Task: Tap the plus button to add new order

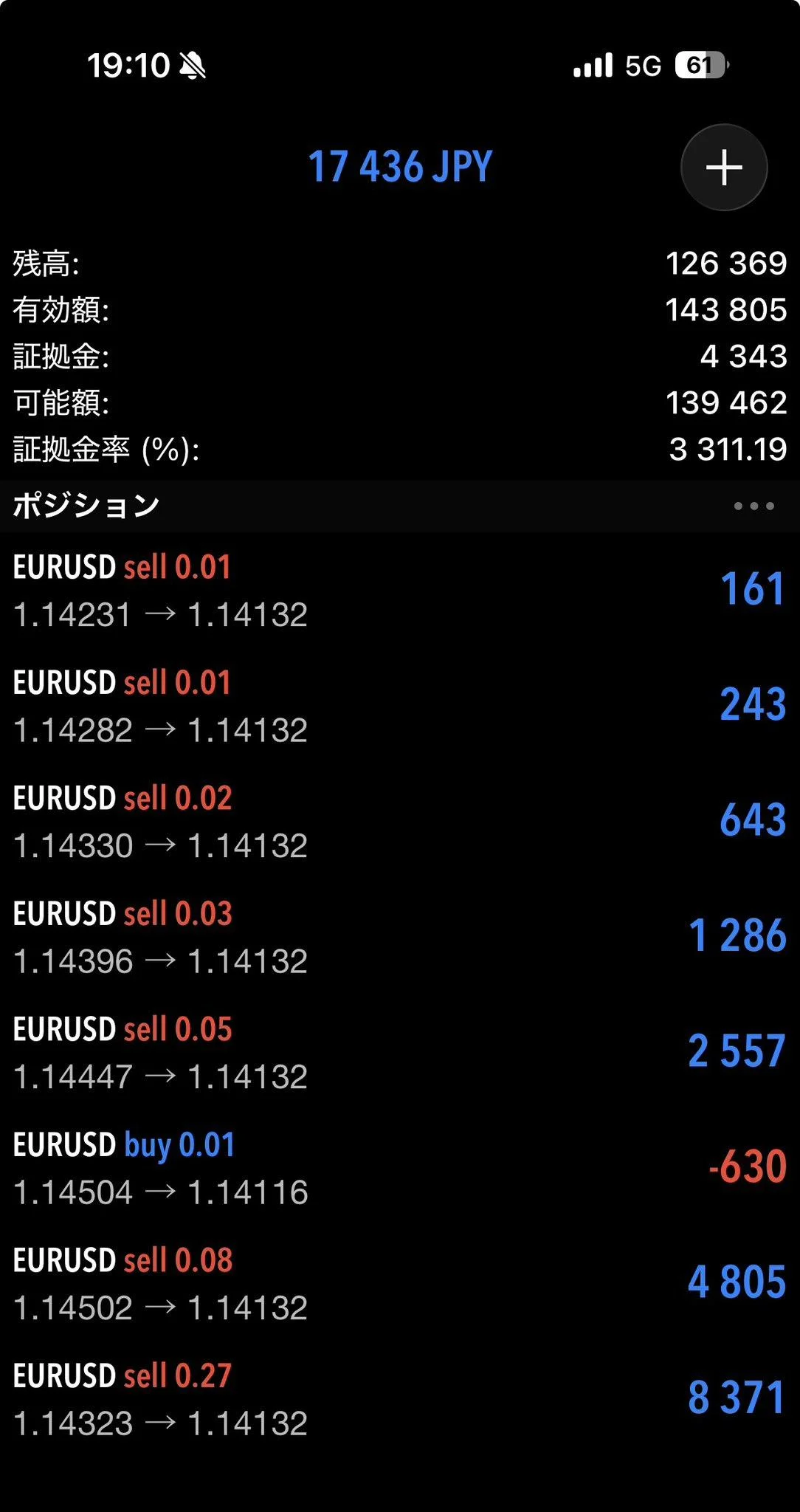Action: [x=723, y=168]
